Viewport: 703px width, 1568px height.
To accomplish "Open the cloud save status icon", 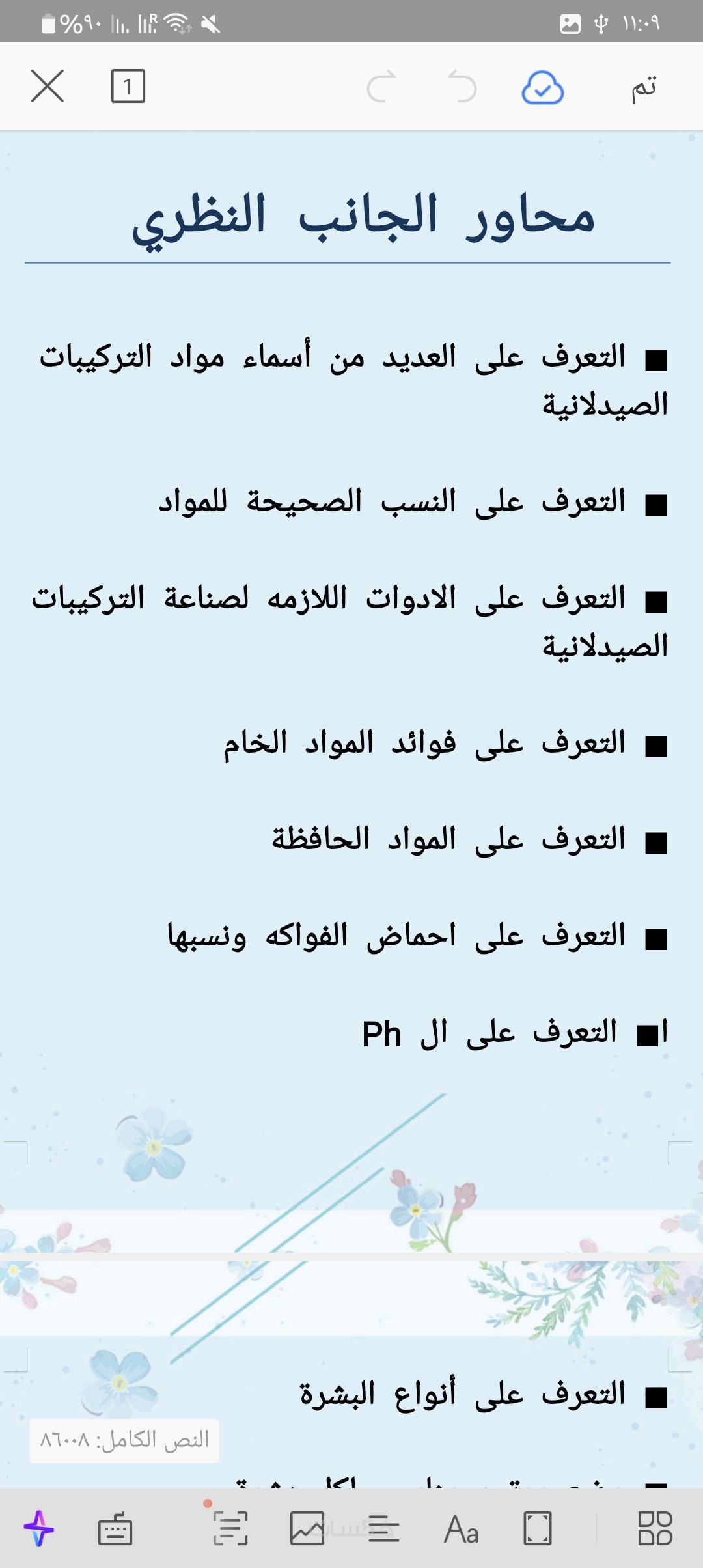I will tap(542, 88).
